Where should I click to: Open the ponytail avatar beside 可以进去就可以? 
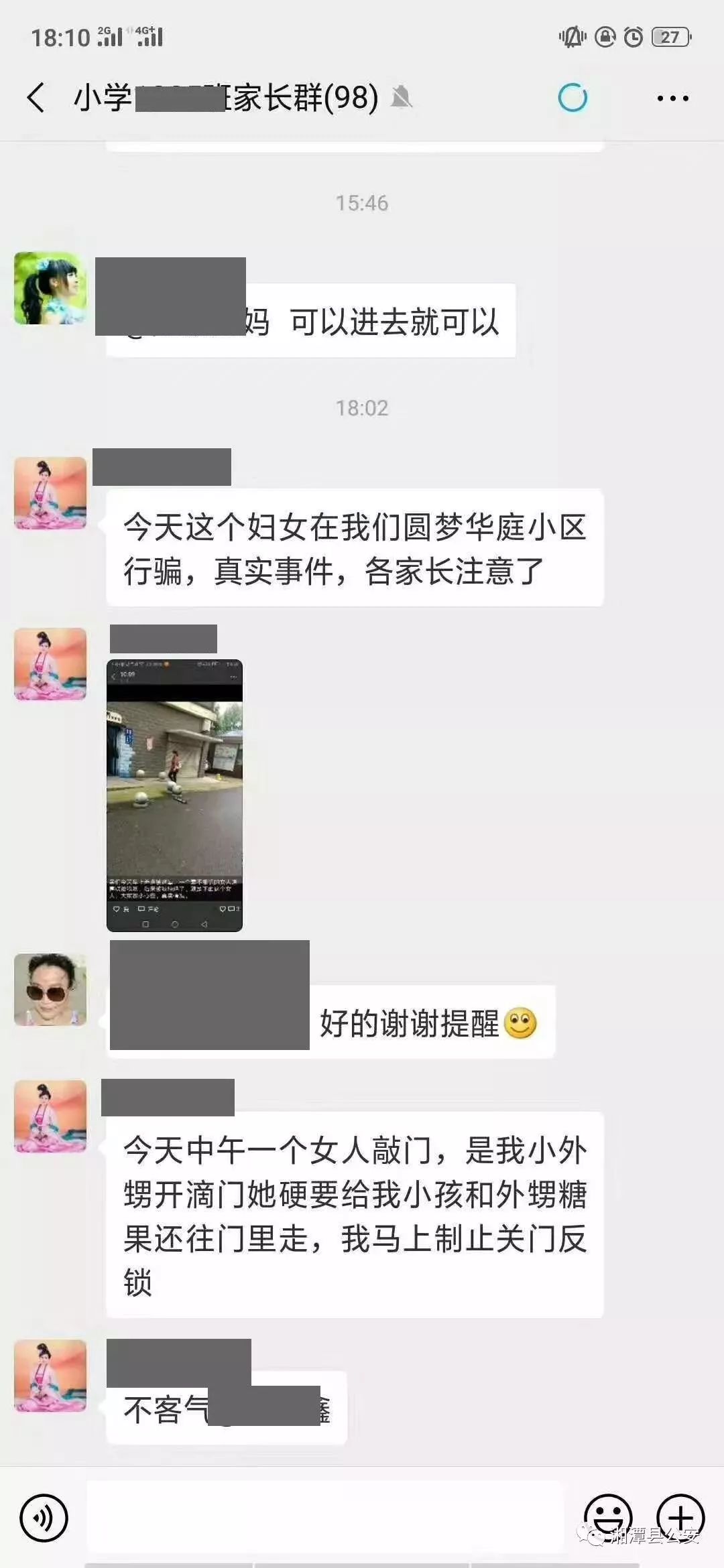coord(50,288)
